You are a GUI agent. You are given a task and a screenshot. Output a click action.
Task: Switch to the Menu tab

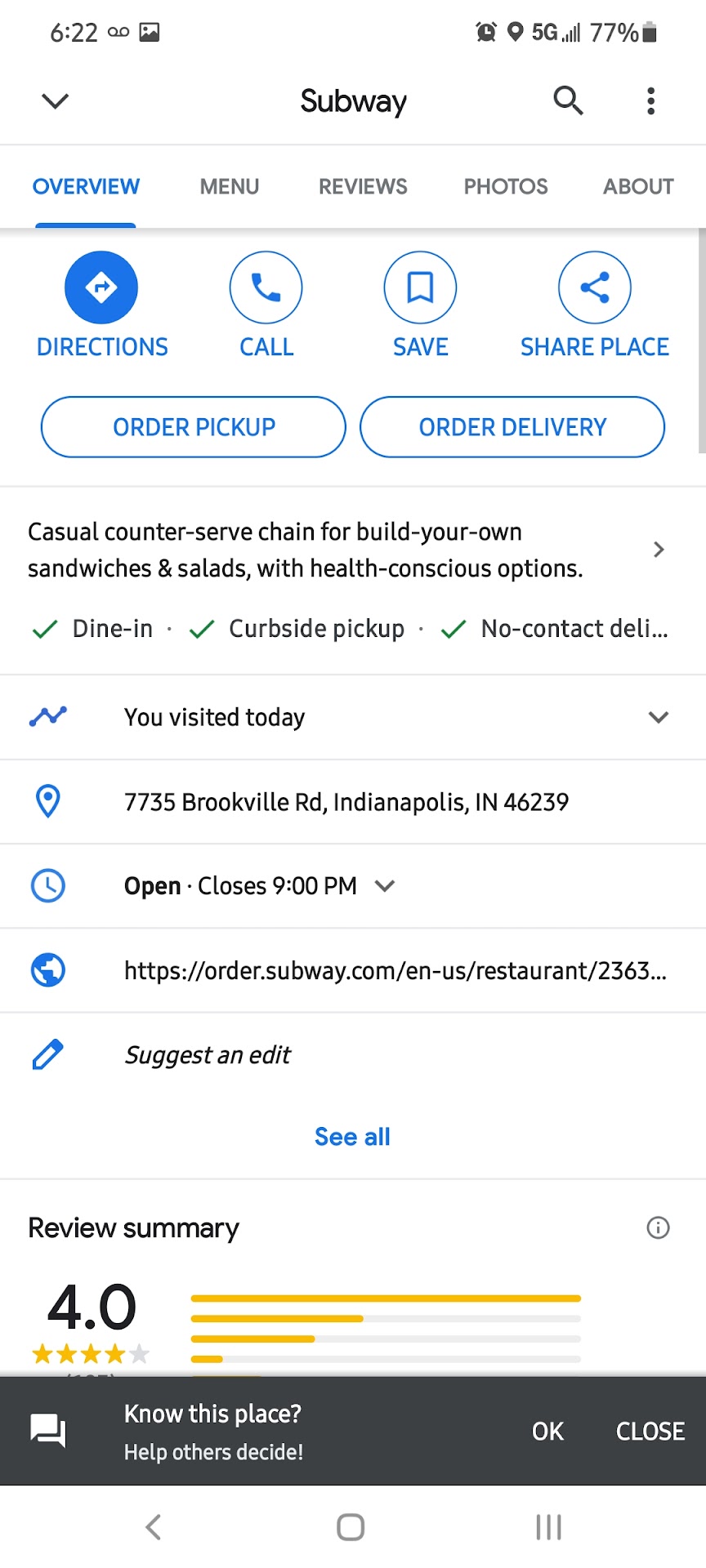pos(230,187)
